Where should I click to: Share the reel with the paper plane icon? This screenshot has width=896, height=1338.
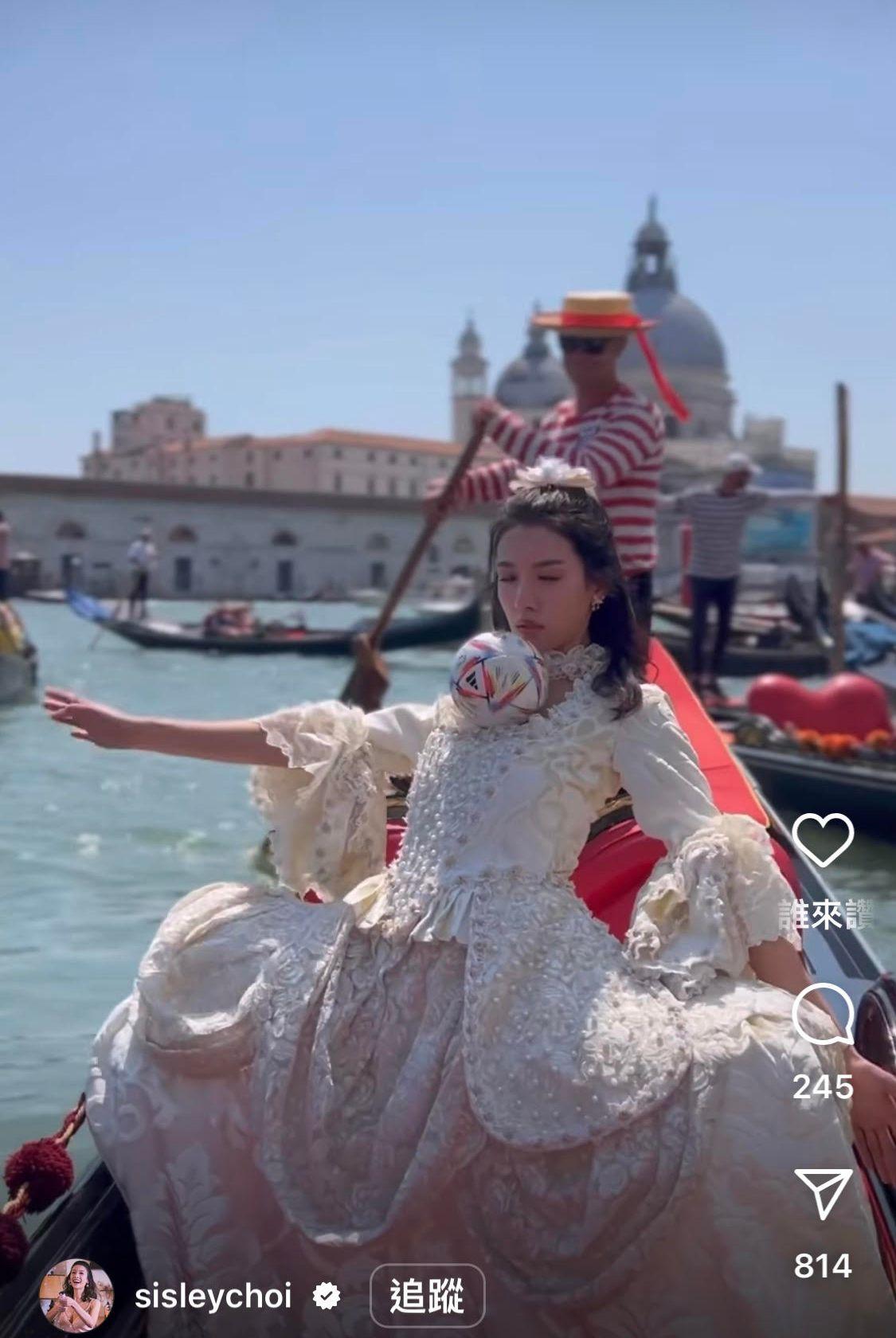[823, 1193]
